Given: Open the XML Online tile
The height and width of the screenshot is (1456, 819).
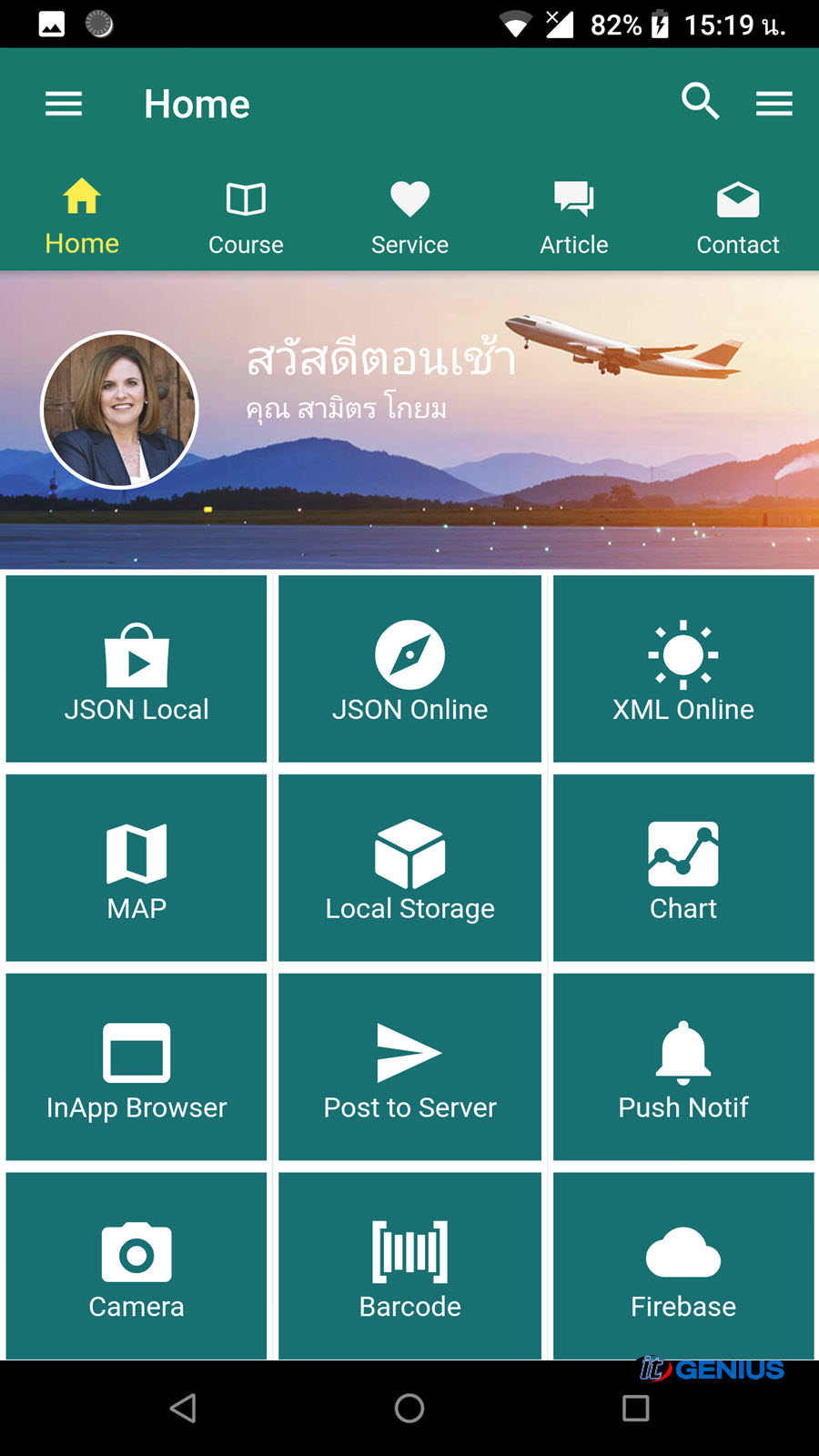Looking at the screenshot, I should (683, 669).
